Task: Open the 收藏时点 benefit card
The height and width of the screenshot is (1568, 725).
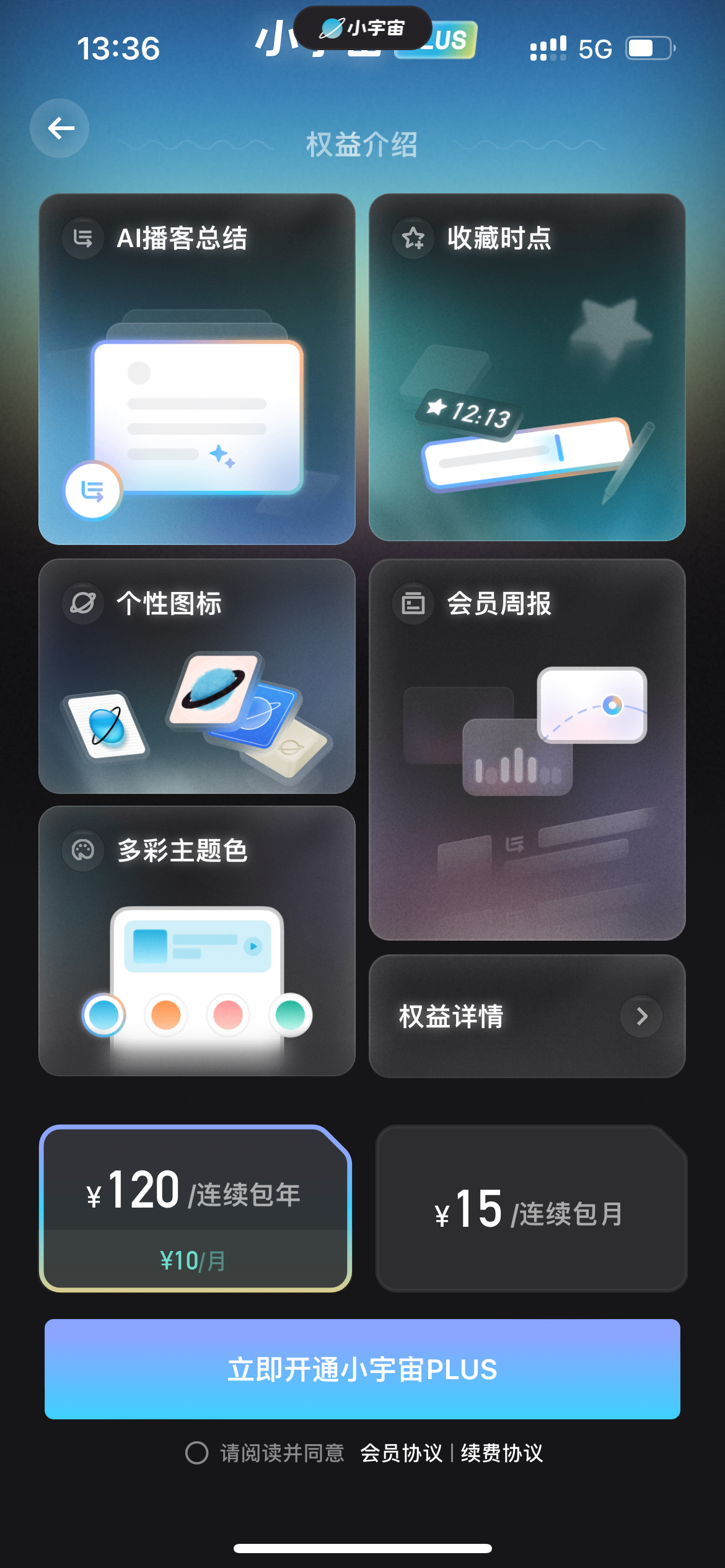Action: point(527,367)
